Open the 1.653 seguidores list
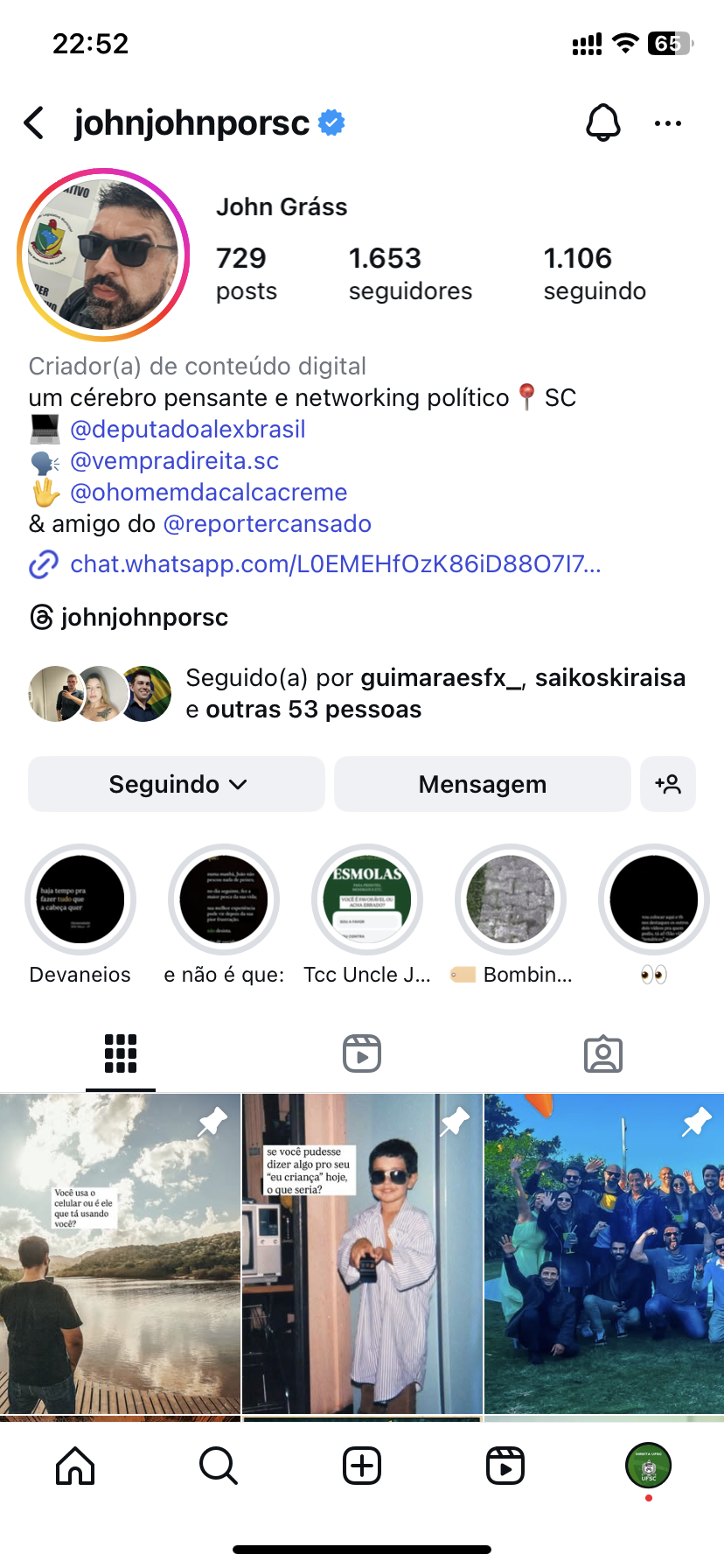The height and width of the screenshot is (1568, 724). pyautogui.click(x=409, y=273)
